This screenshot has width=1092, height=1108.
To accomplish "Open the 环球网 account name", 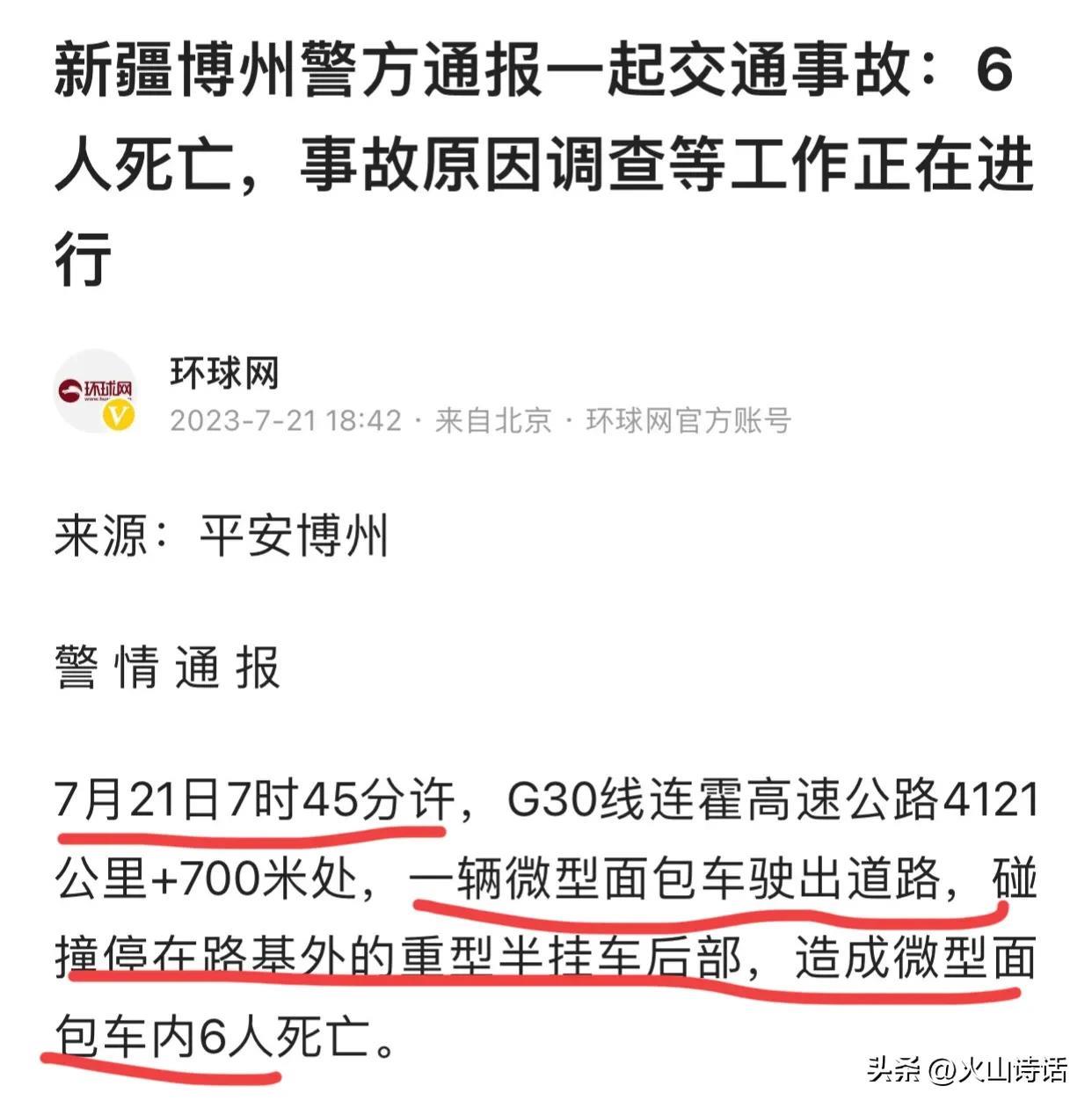I will pyautogui.click(x=225, y=373).
